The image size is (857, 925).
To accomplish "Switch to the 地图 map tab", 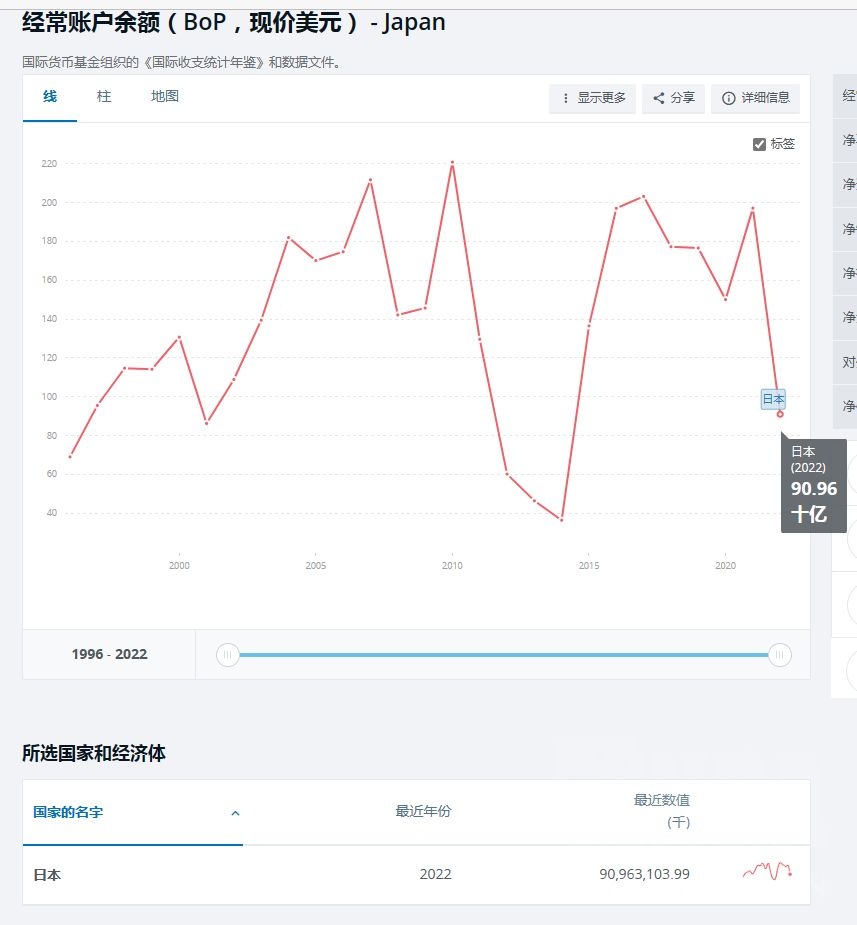I will click(x=165, y=97).
